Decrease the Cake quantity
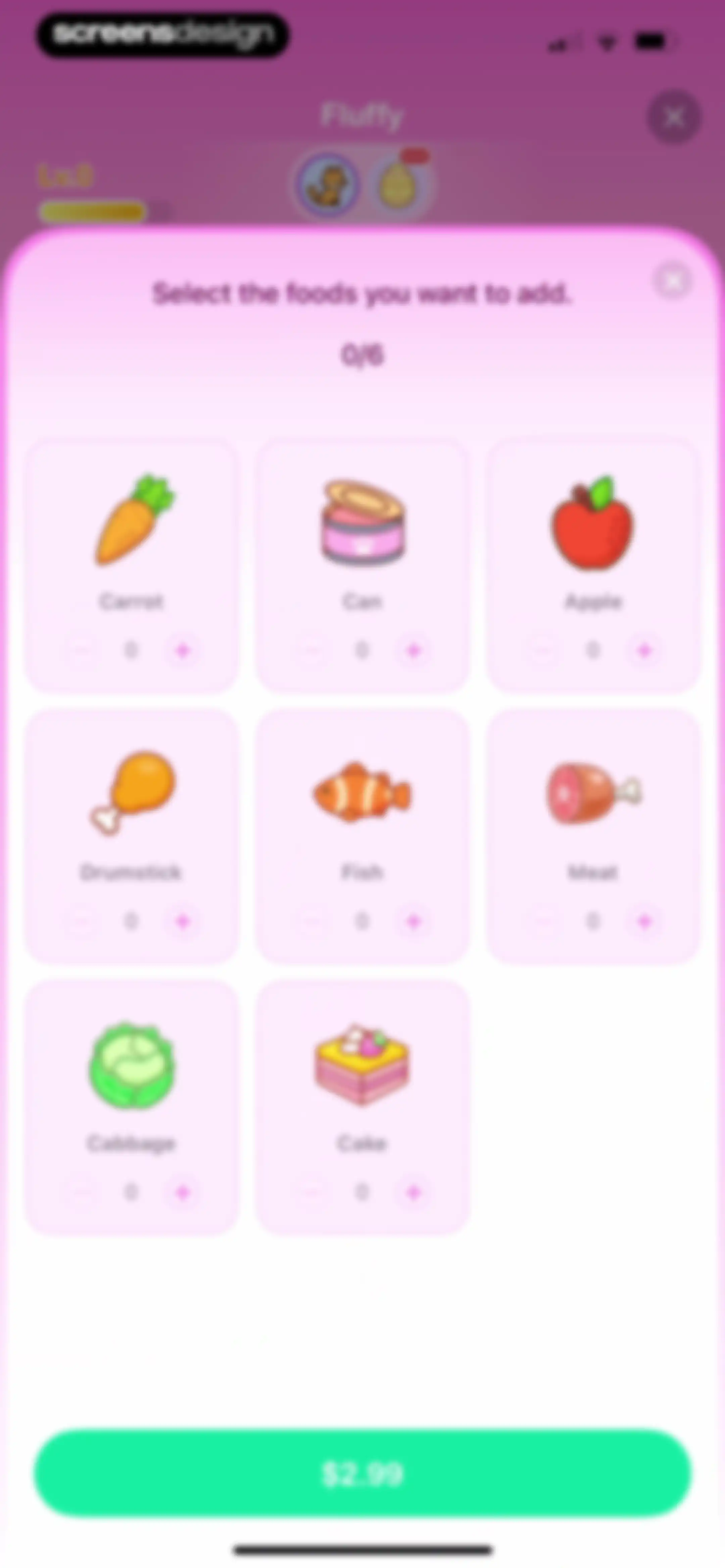The width and height of the screenshot is (725, 1568). point(312,1192)
